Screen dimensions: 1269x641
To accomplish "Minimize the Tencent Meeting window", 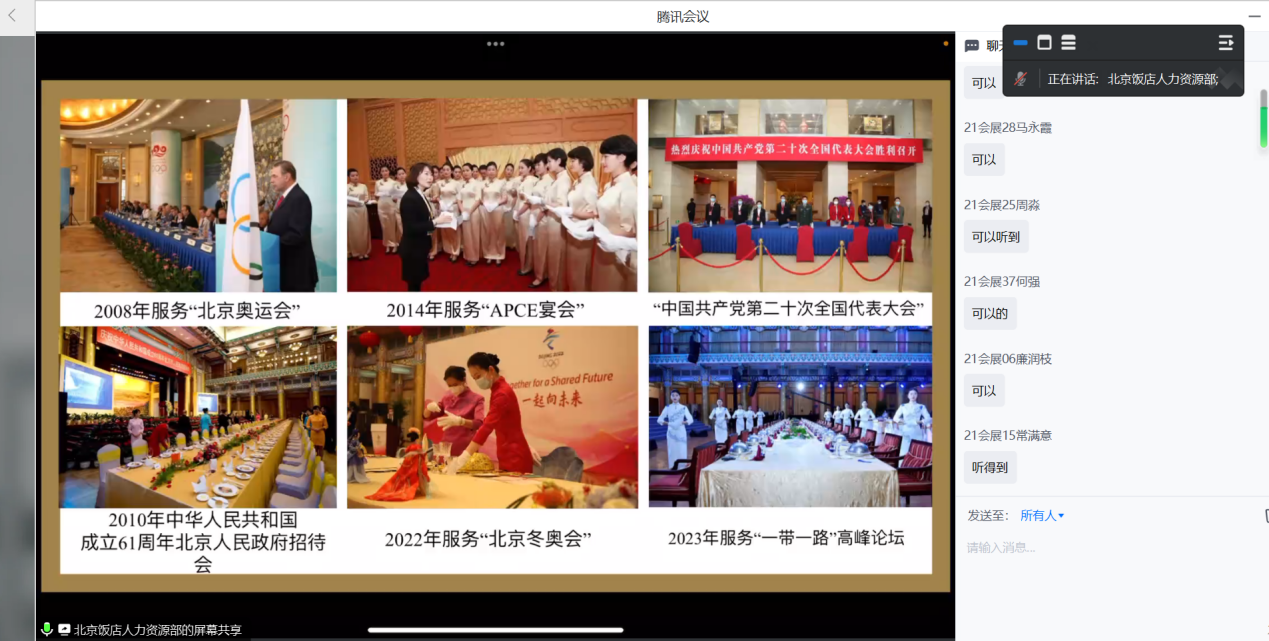I will pyautogui.click(x=1254, y=16).
